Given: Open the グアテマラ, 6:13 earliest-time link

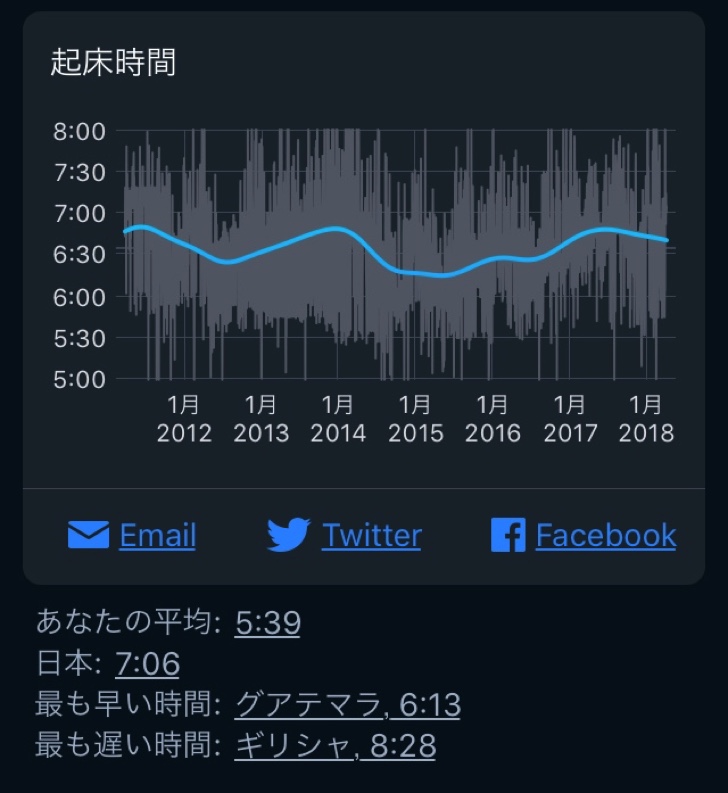Looking at the screenshot, I should (348, 704).
